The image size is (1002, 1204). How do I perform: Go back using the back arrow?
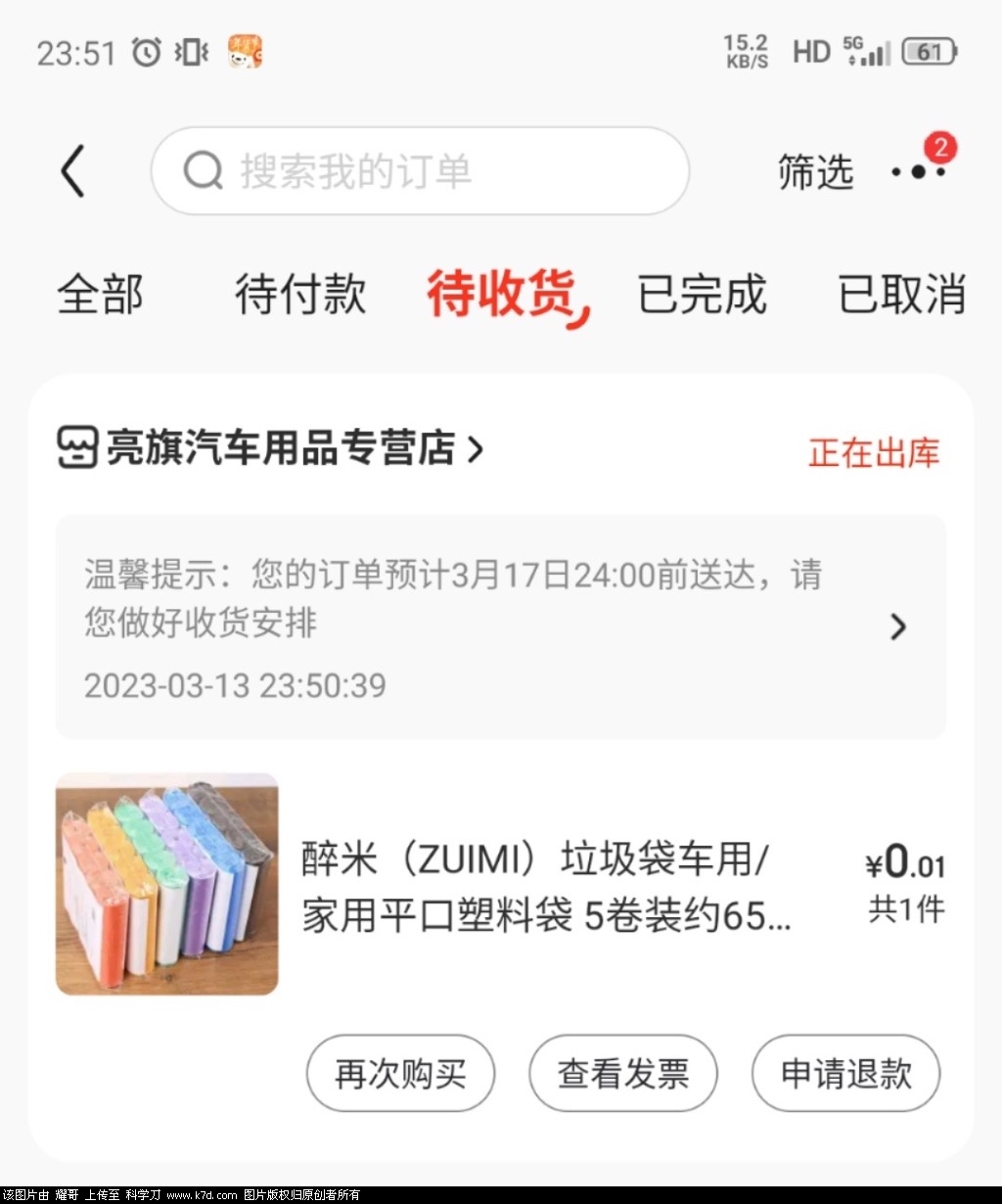pyautogui.click(x=73, y=171)
